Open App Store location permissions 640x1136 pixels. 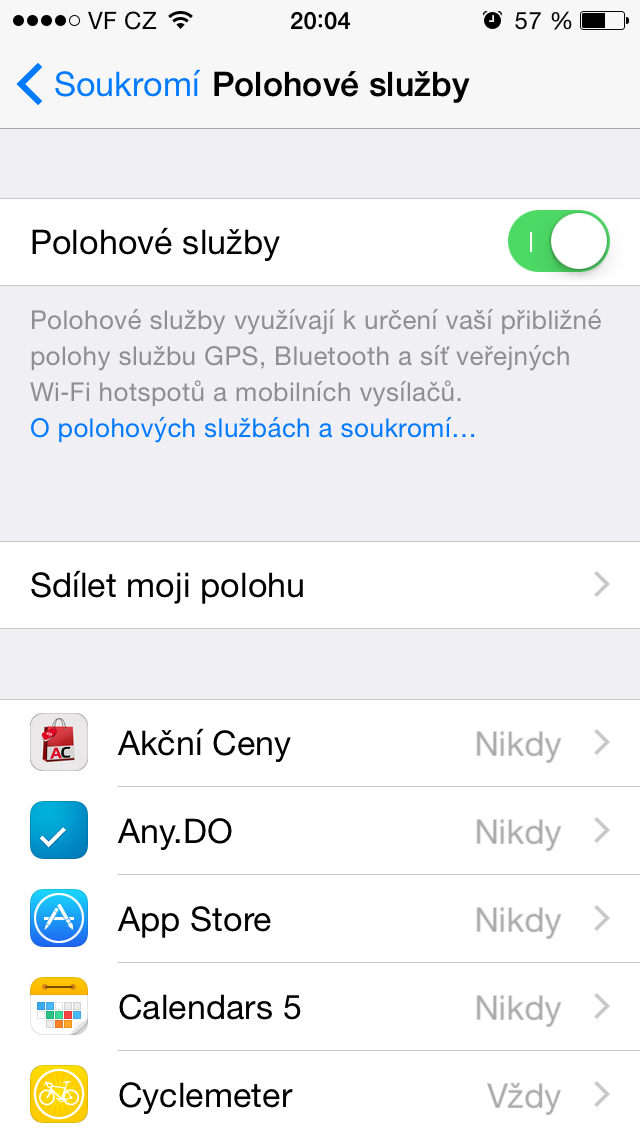coord(320,919)
